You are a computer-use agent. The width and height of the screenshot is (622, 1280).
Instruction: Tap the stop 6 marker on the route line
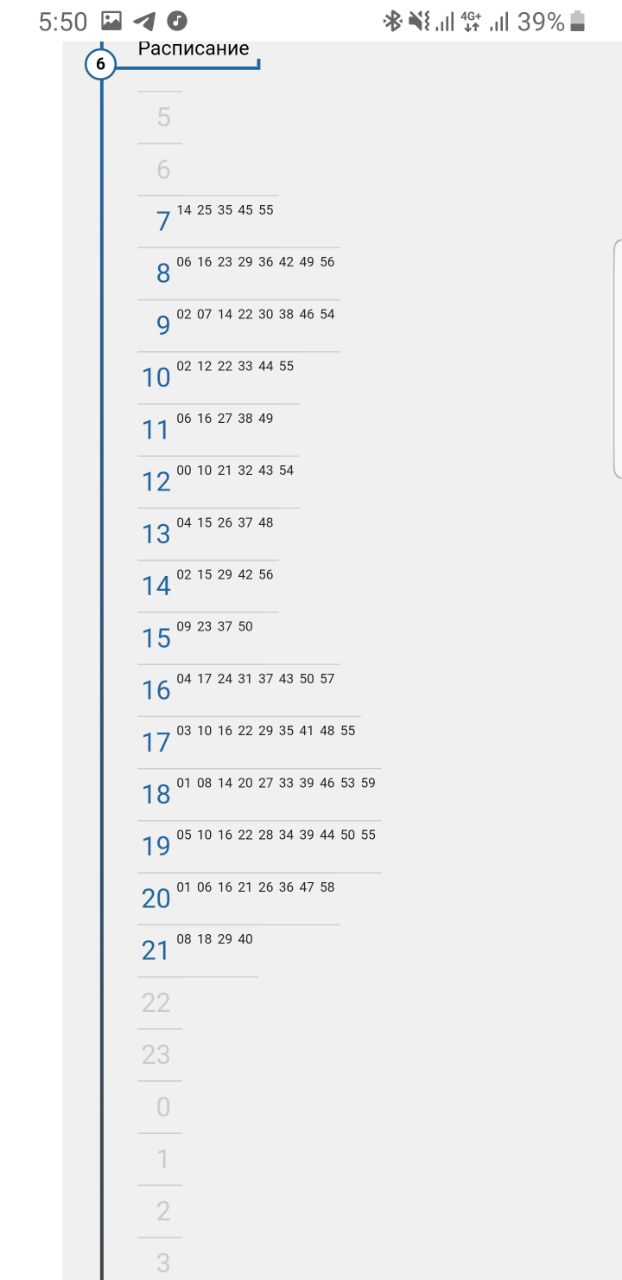[100, 65]
